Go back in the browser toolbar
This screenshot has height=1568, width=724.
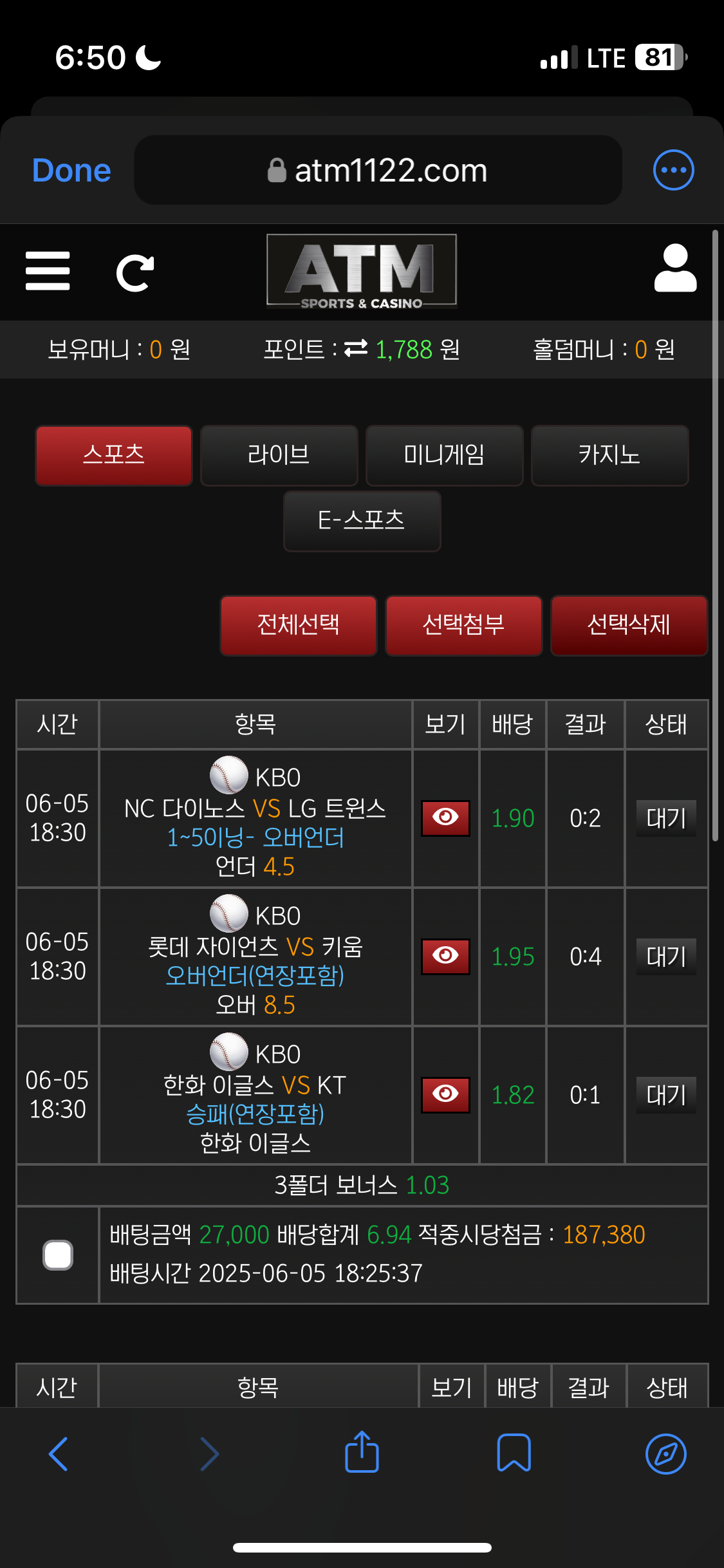pyautogui.click(x=59, y=1453)
